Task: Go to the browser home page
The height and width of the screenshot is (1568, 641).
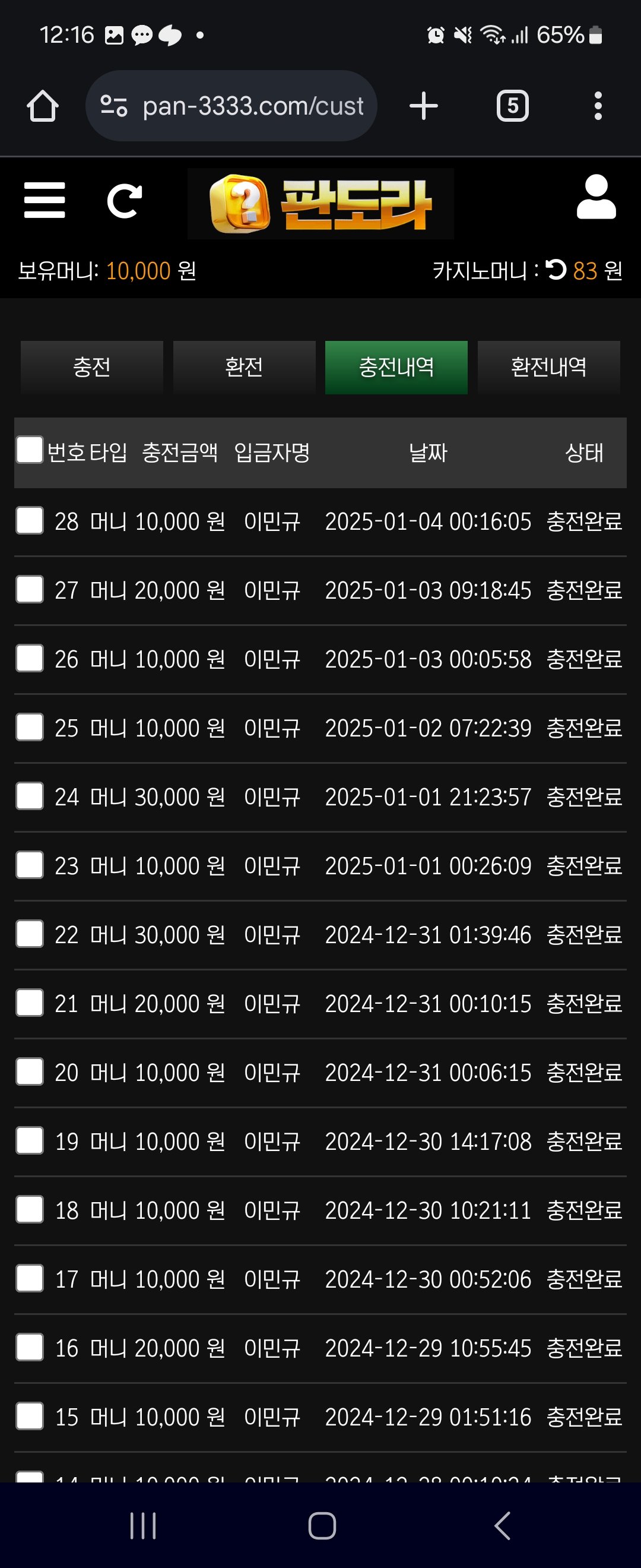Action: [x=43, y=106]
